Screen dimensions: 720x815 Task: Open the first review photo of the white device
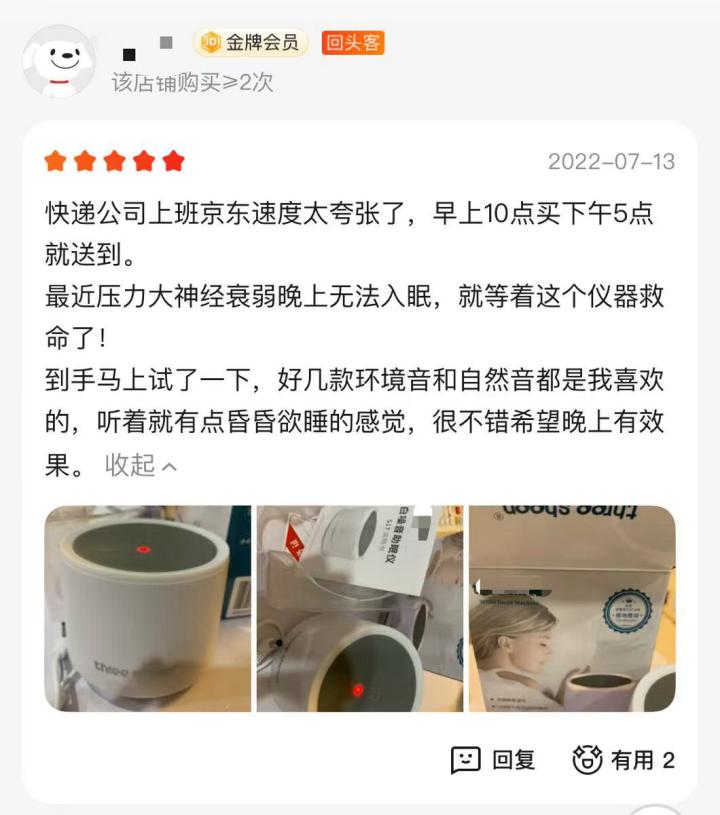(147, 608)
